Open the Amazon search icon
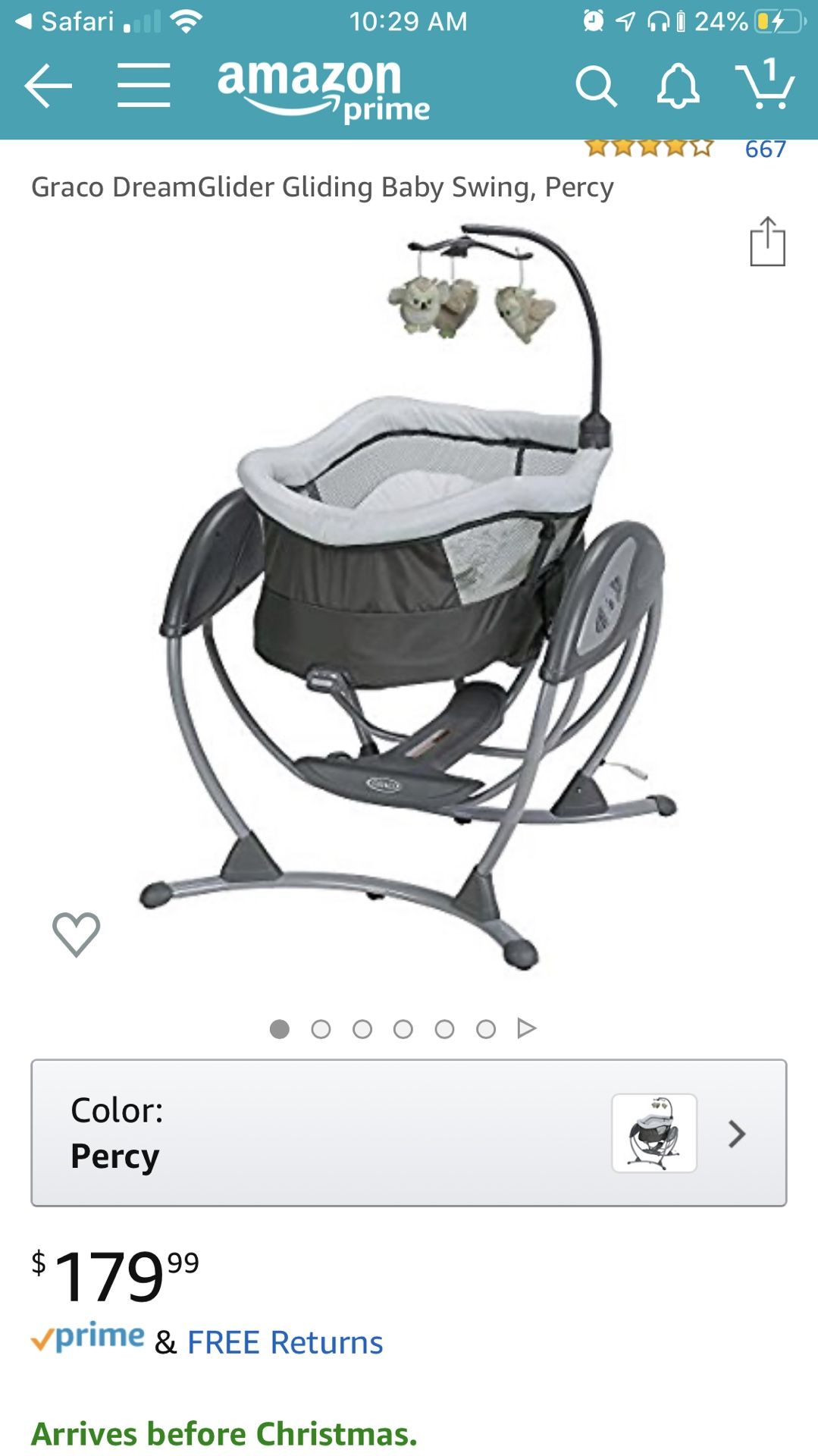Viewport: 818px width, 1456px height. coord(599,86)
